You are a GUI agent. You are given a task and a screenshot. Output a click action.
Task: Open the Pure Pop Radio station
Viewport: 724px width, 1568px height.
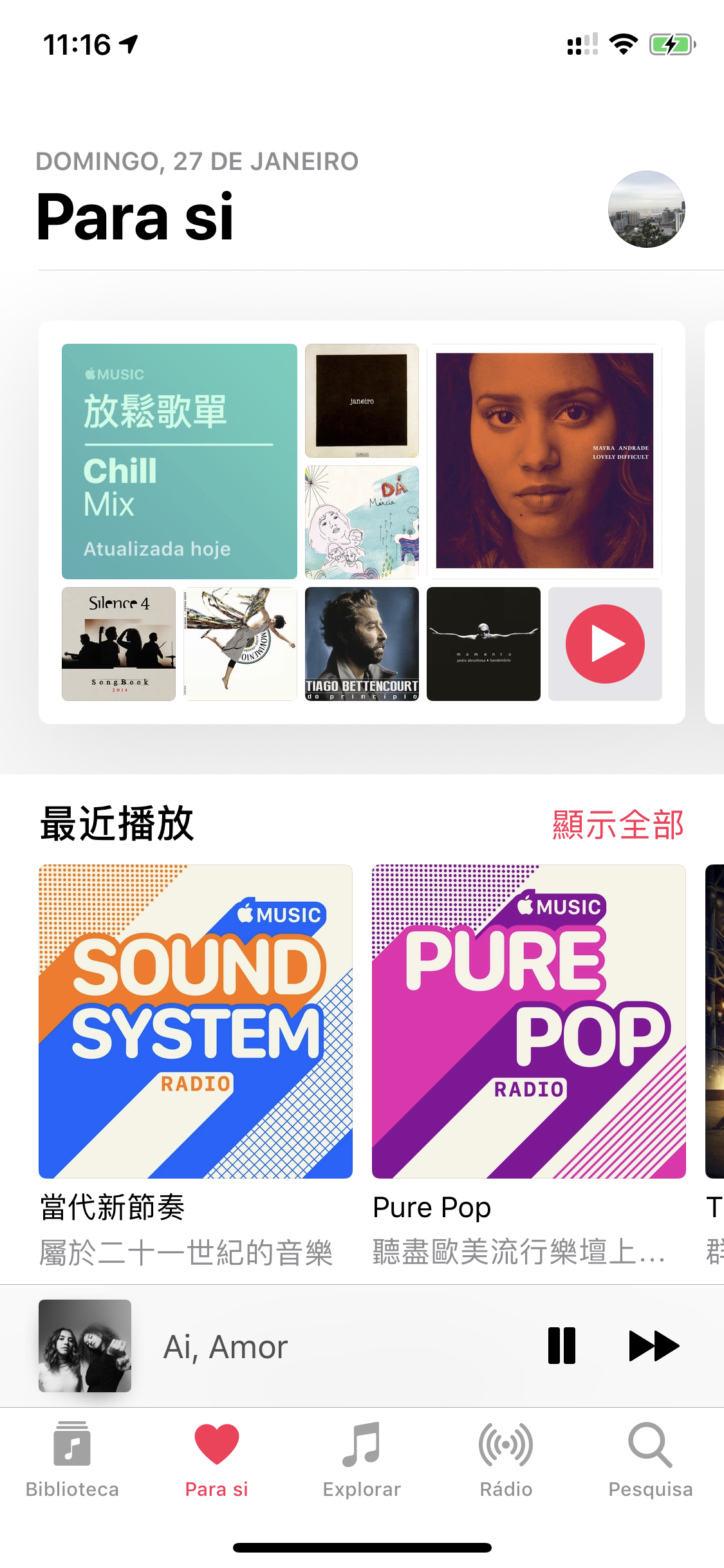[528, 1022]
